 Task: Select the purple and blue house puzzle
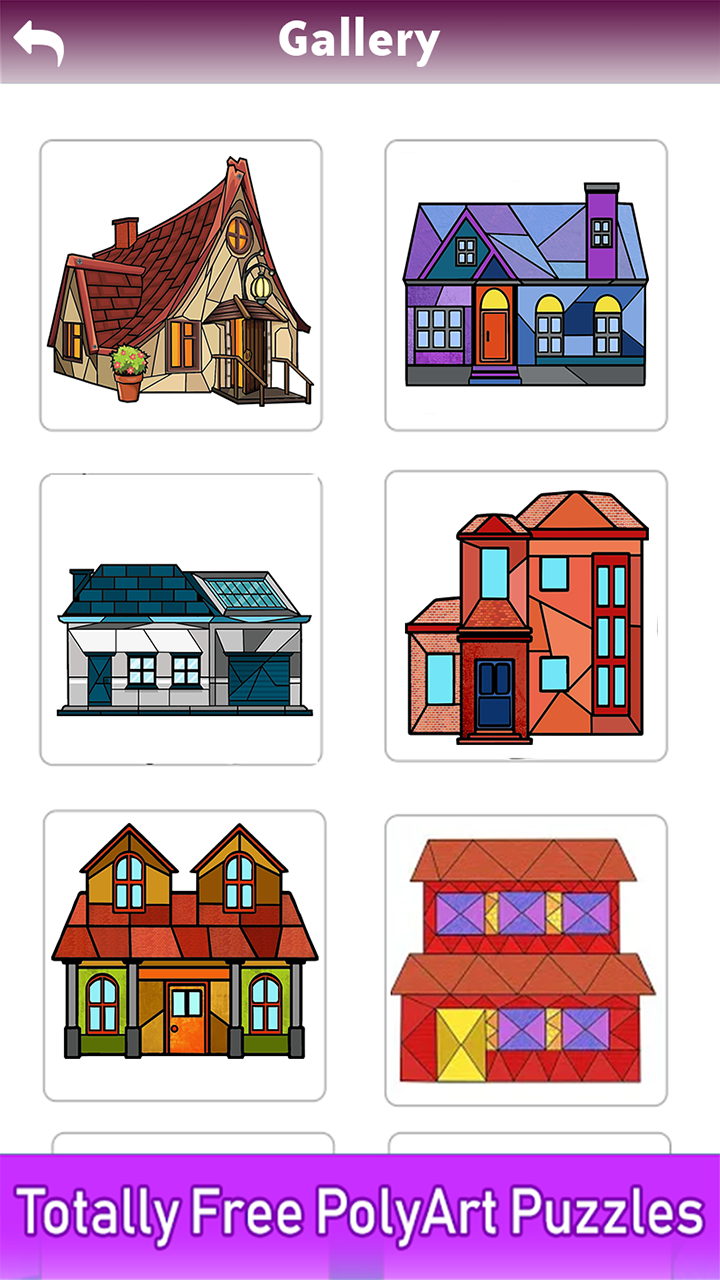[526, 285]
